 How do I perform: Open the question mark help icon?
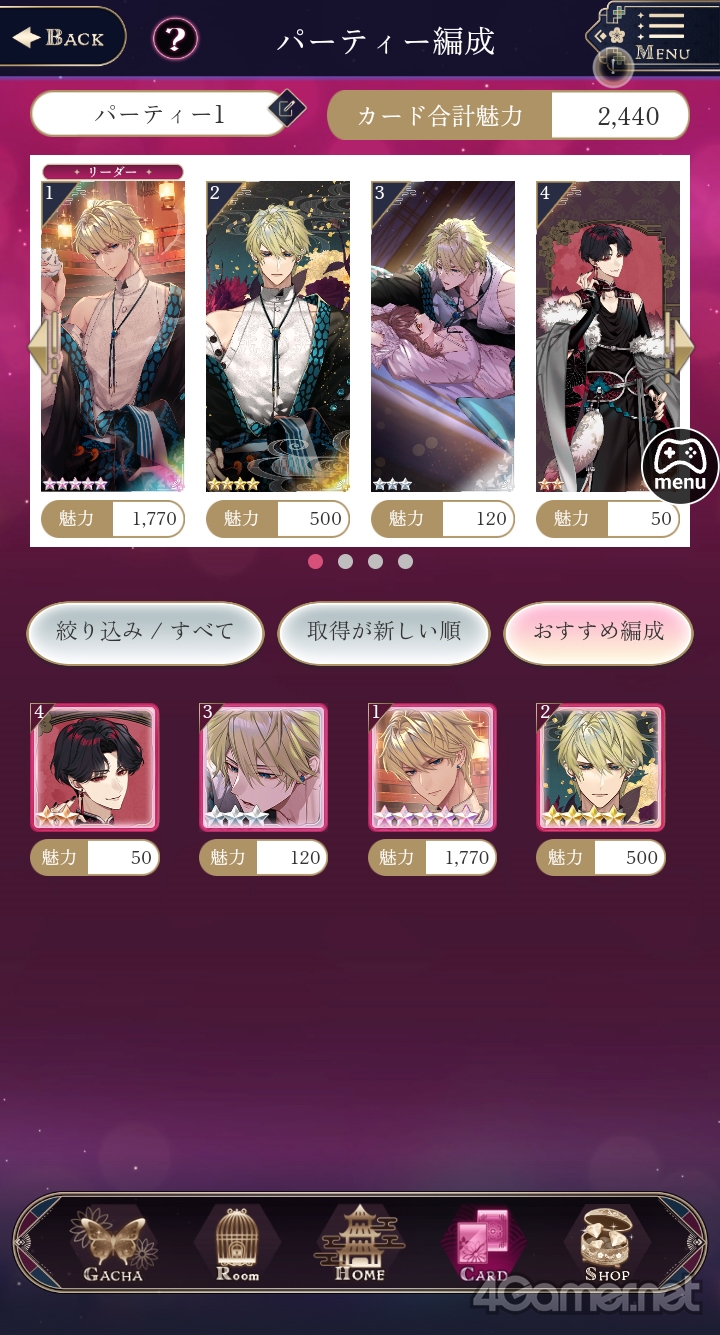[x=175, y=40]
